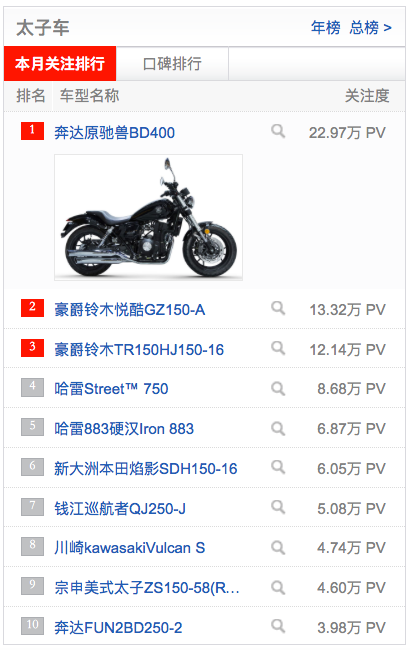
Task: Open 宗申美式太子ZS150-58 model link
Action: (x=147, y=588)
